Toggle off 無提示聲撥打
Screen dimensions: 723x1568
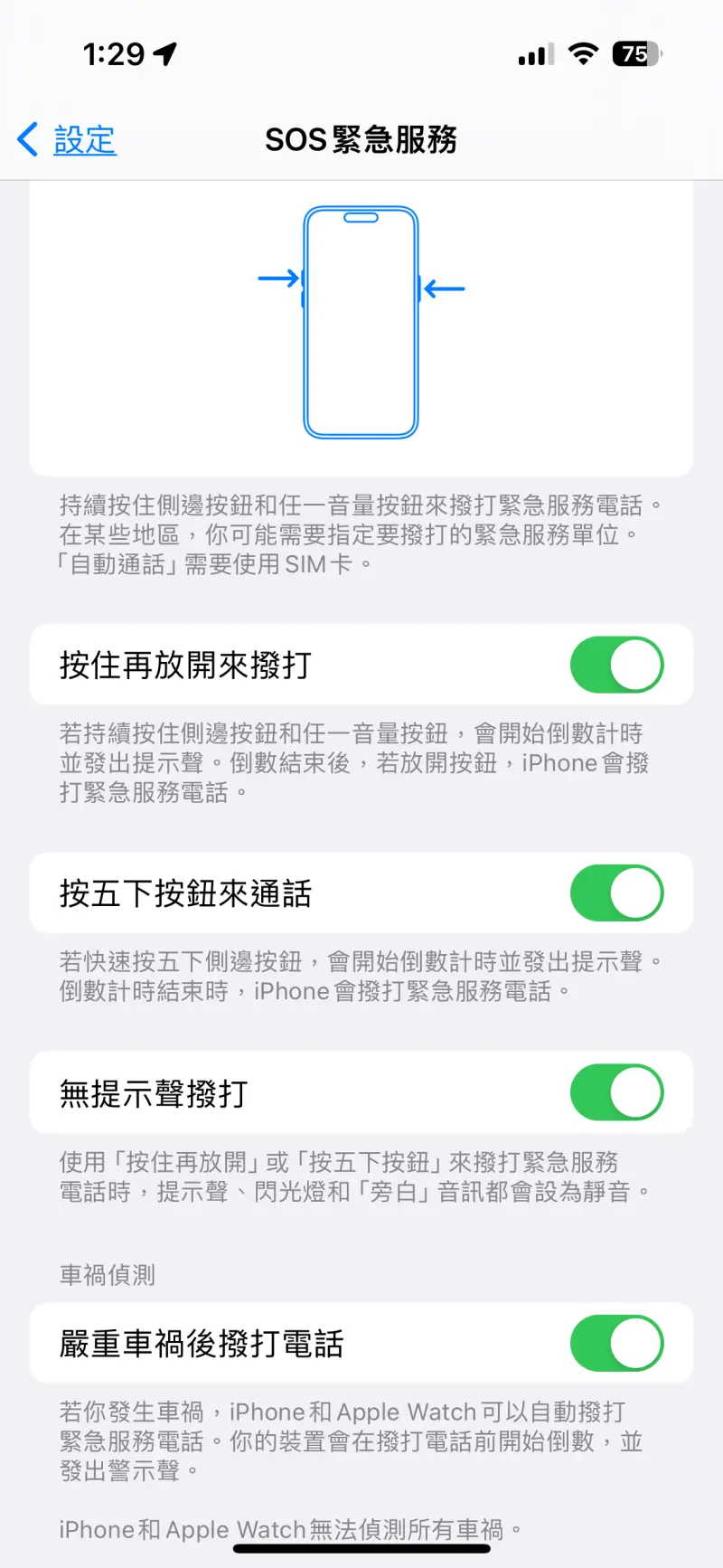pos(617,1092)
